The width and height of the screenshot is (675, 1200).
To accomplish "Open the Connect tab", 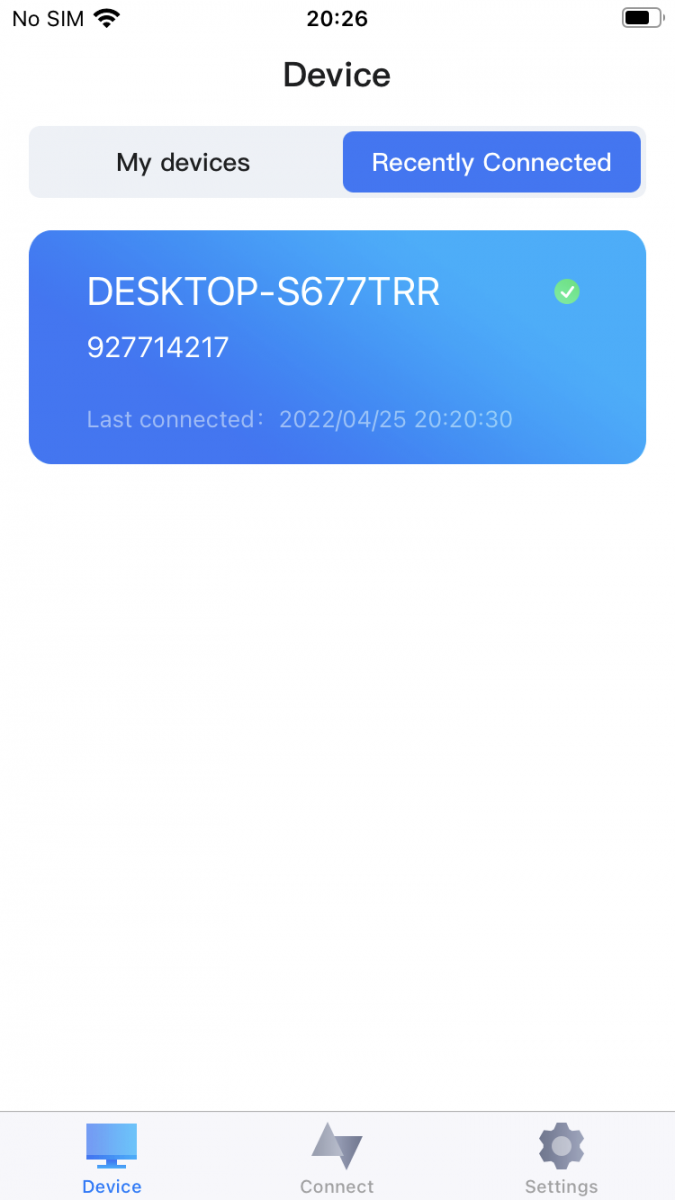I will click(x=337, y=1158).
